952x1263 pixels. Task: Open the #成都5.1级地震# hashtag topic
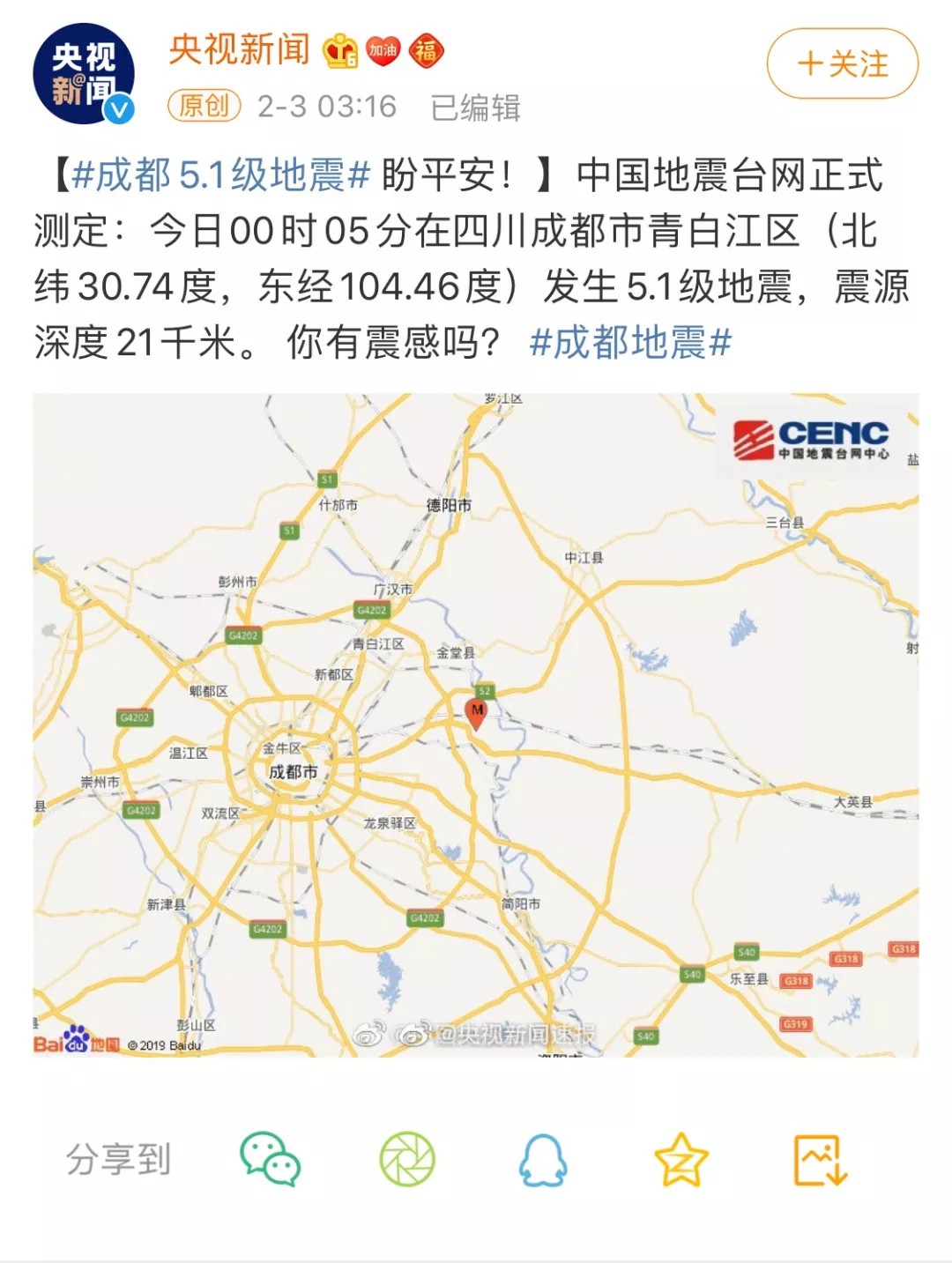220,175
